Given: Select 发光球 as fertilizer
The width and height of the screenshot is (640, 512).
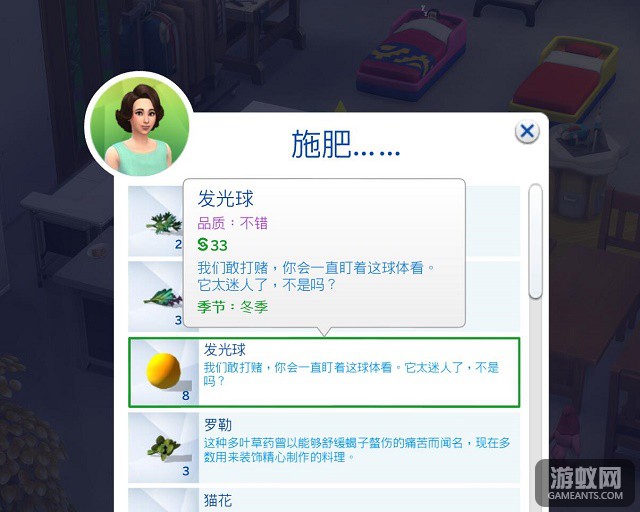Looking at the screenshot, I should (324, 372).
